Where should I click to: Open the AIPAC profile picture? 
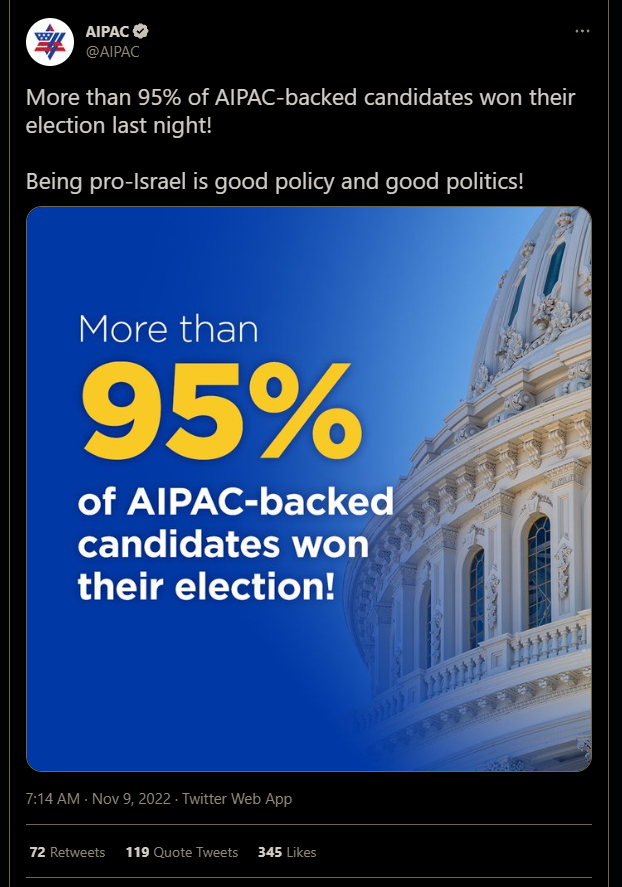50,42
